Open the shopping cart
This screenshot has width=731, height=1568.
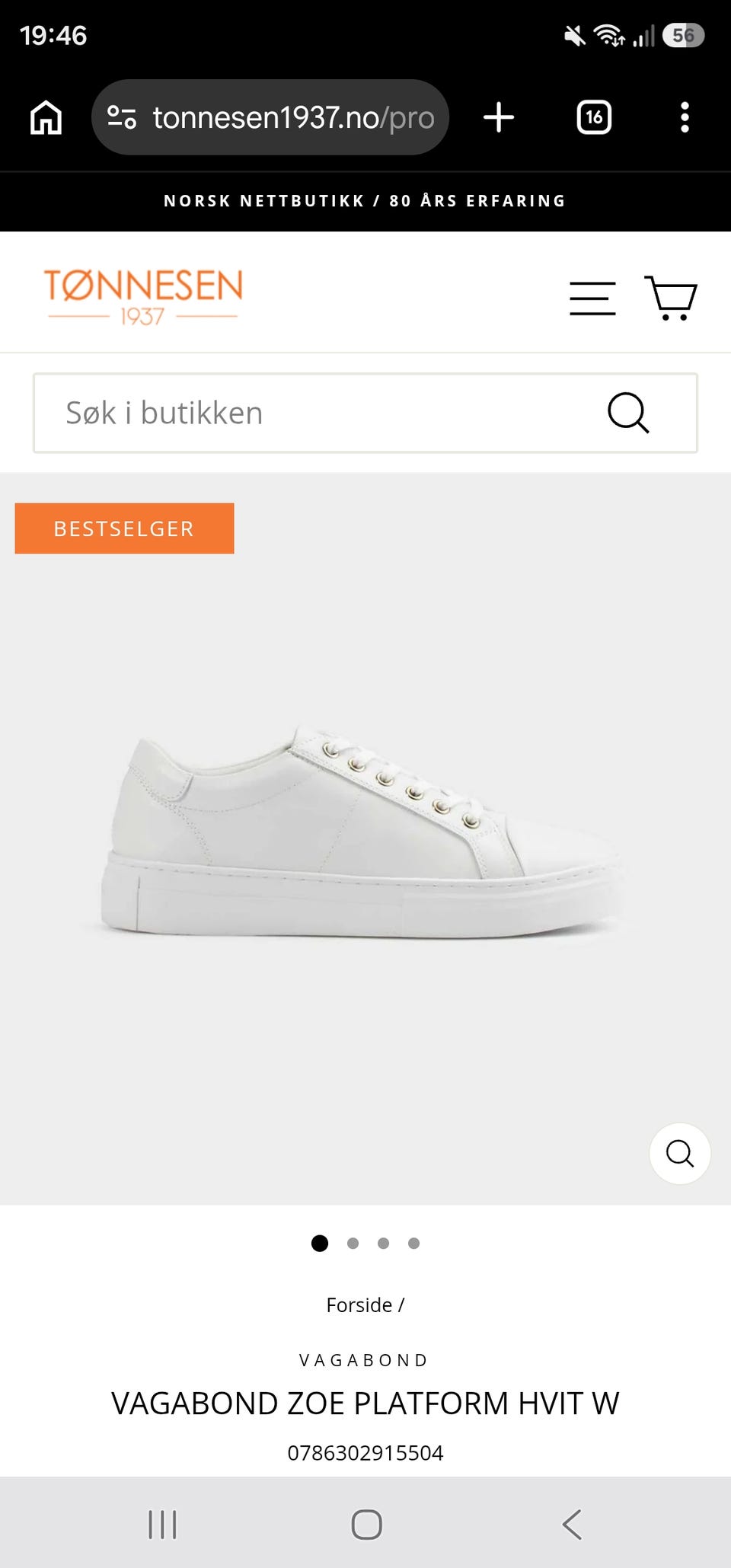tap(671, 297)
